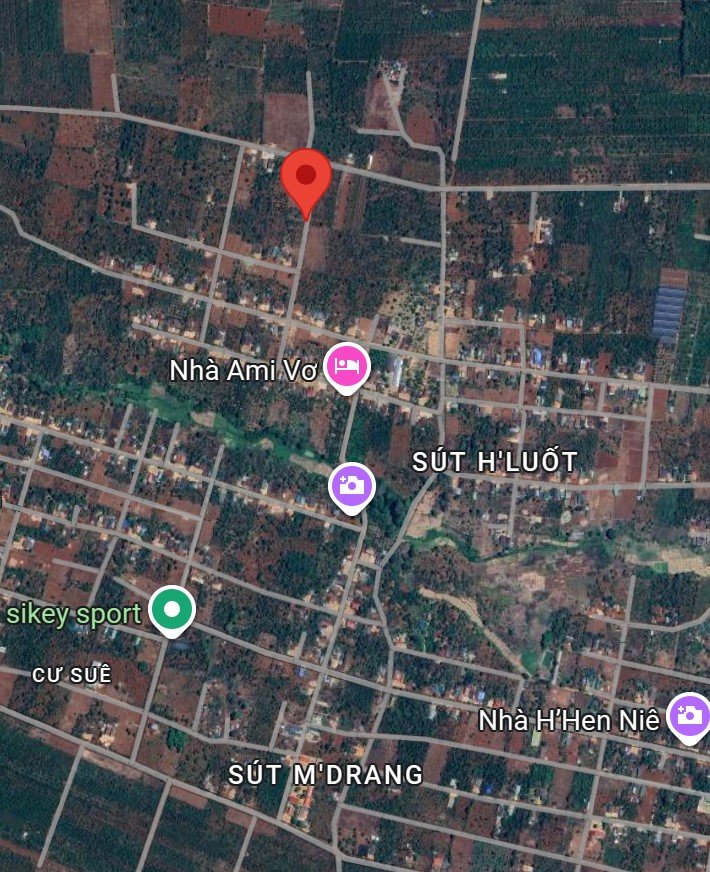
Task: Select the sikey sport map marker
Action: pos(172,608)
